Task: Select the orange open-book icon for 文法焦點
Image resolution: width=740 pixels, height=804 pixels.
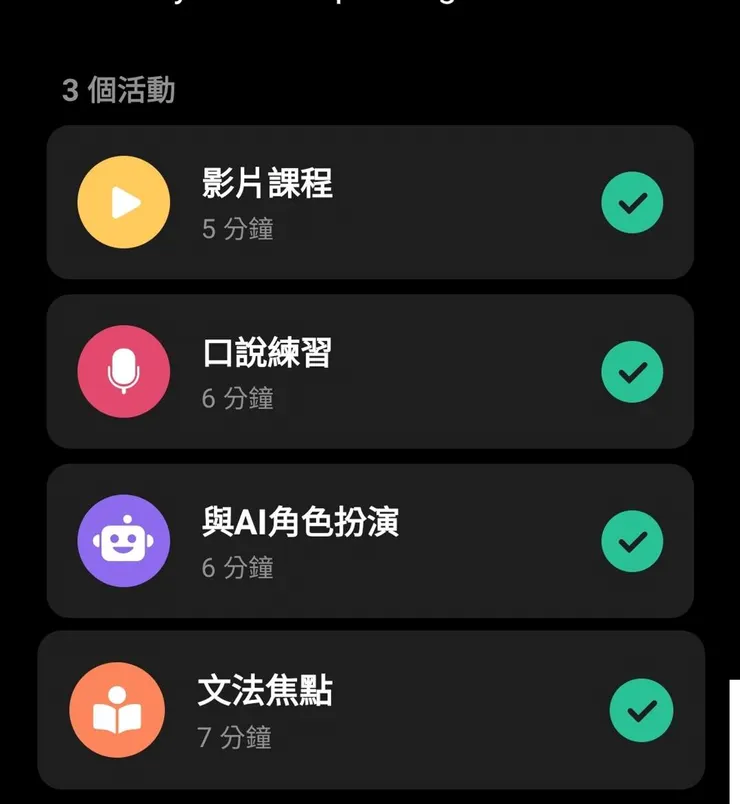Action: (122, 709)
